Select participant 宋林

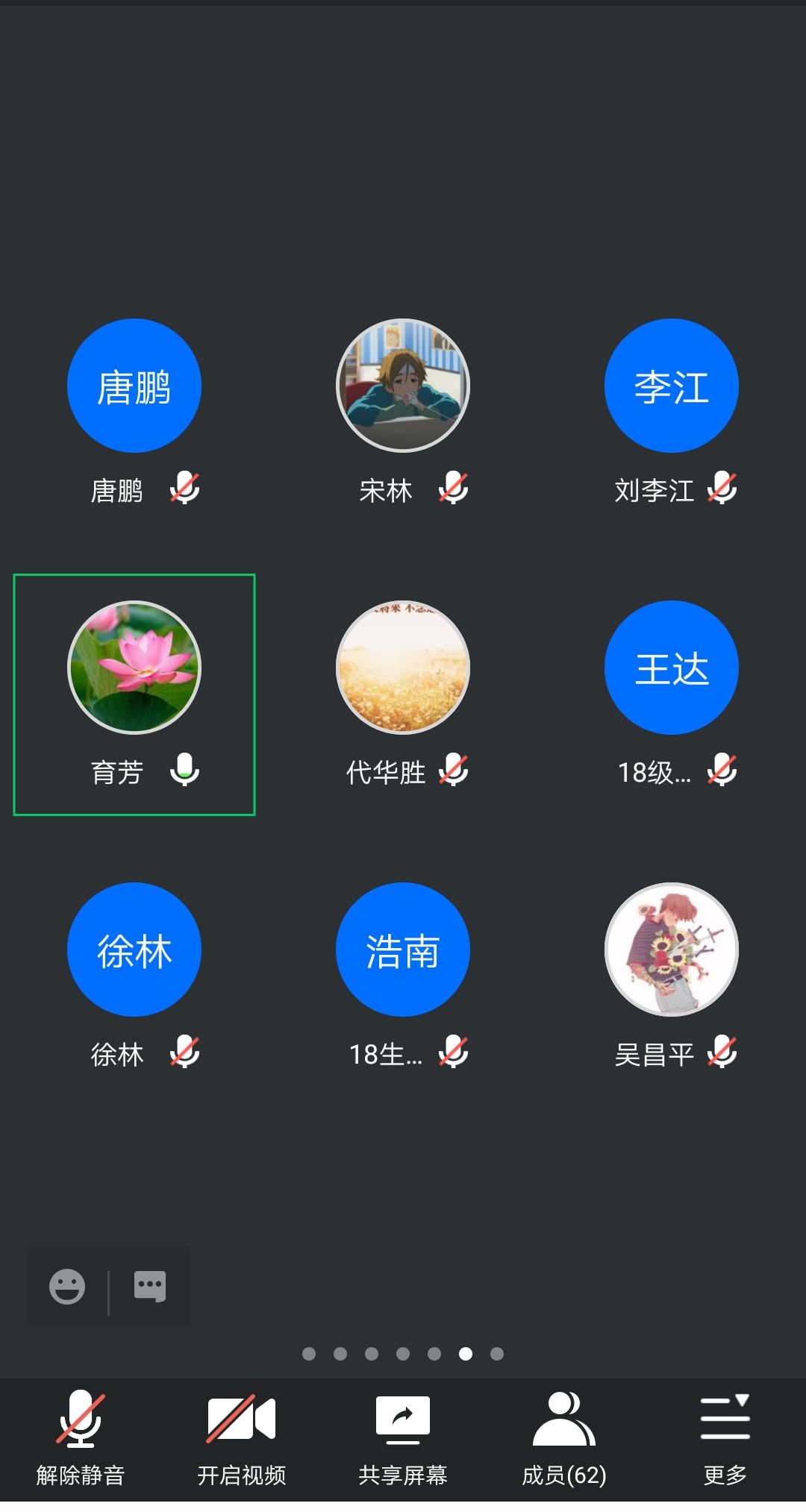click(403, 386)
